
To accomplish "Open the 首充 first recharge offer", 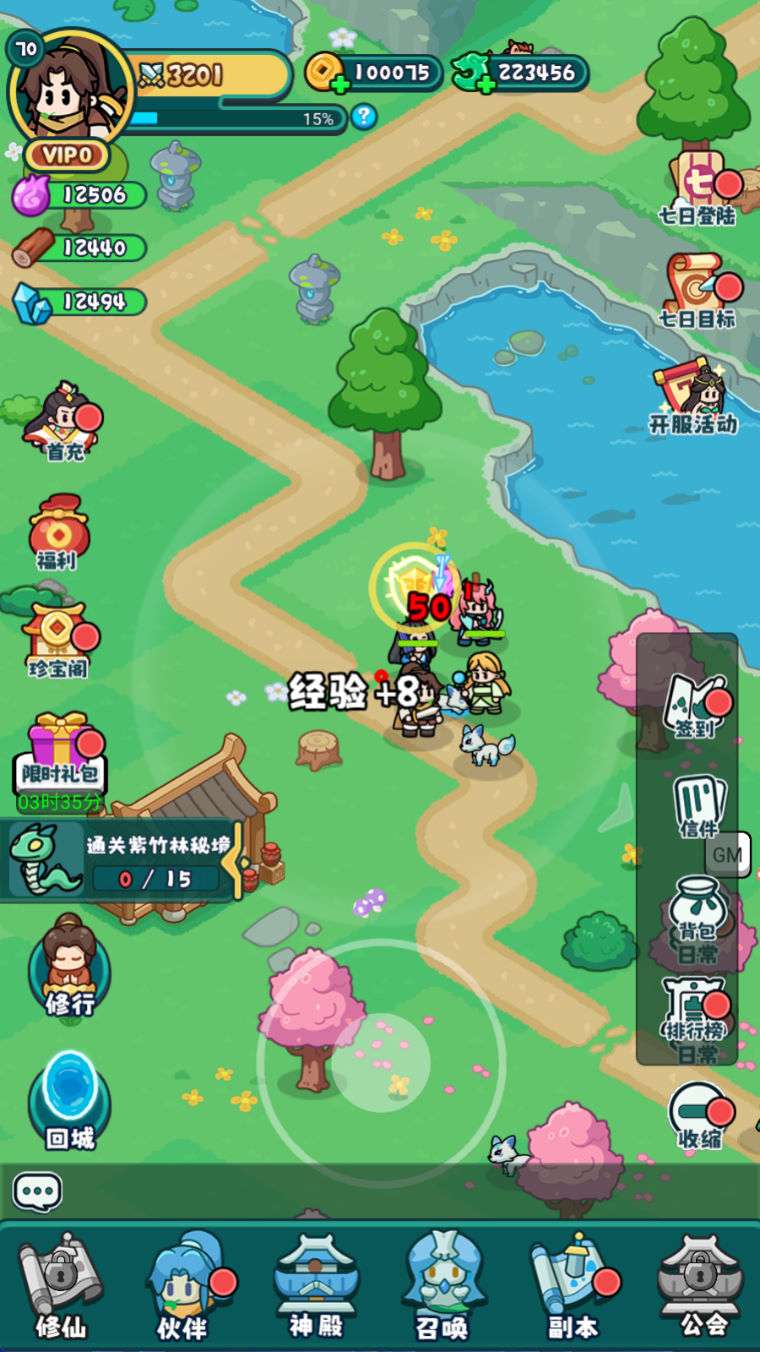I will tap(65, 422).
